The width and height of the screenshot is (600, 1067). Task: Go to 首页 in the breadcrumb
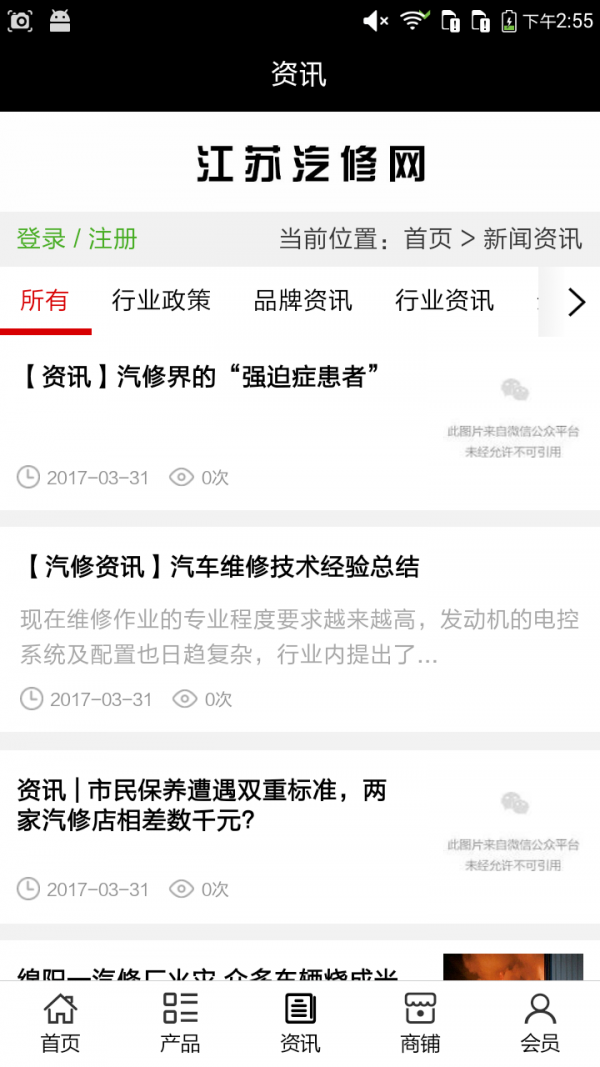(428, 239)
